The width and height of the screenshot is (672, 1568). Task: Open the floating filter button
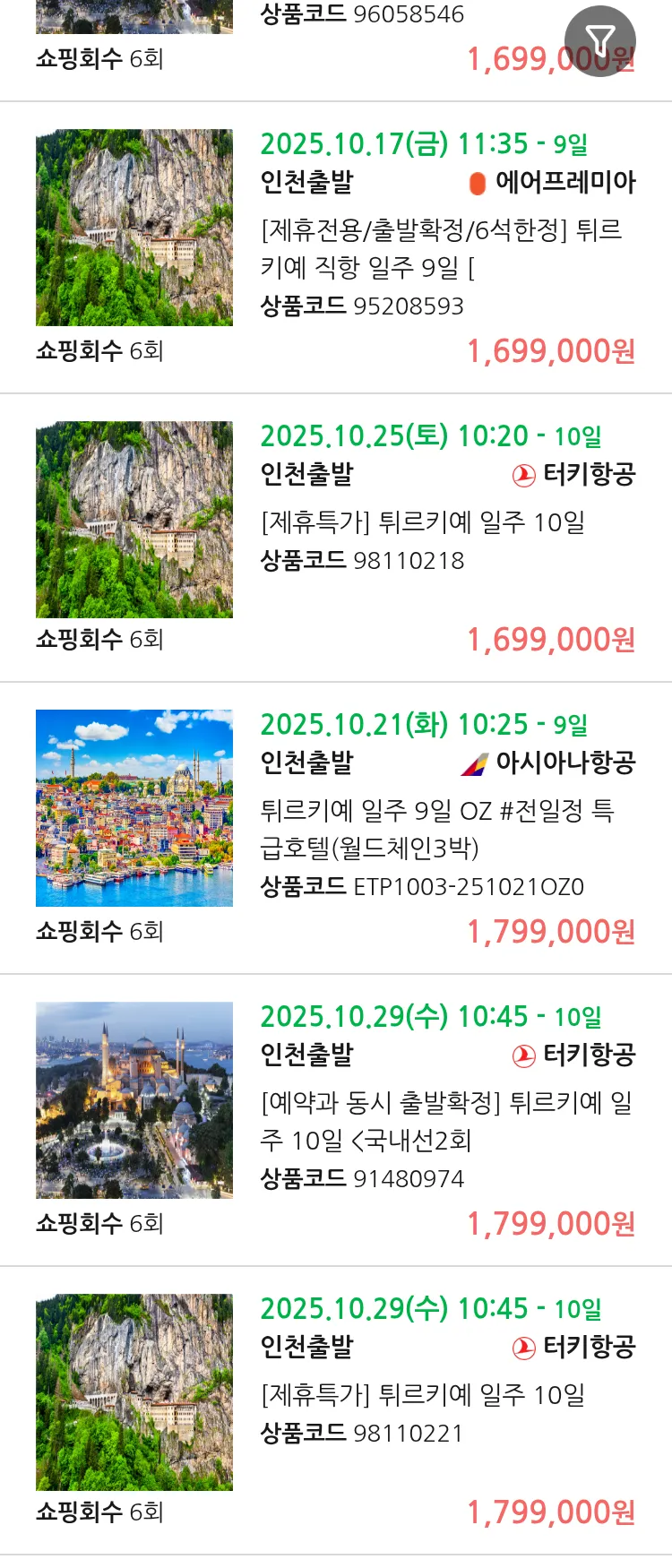(x=599, y=40)
